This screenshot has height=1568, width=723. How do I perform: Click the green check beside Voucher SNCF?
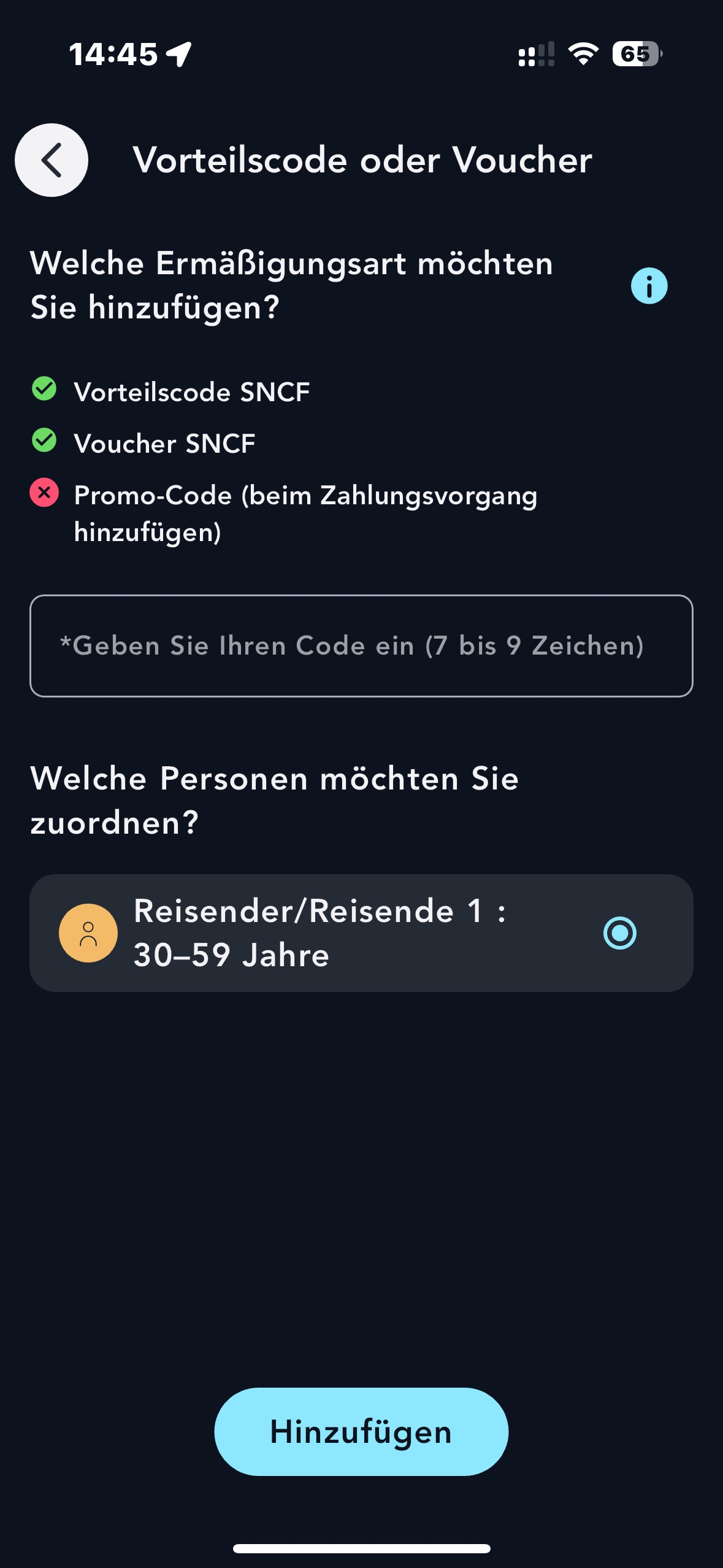[x=43, y=440]
